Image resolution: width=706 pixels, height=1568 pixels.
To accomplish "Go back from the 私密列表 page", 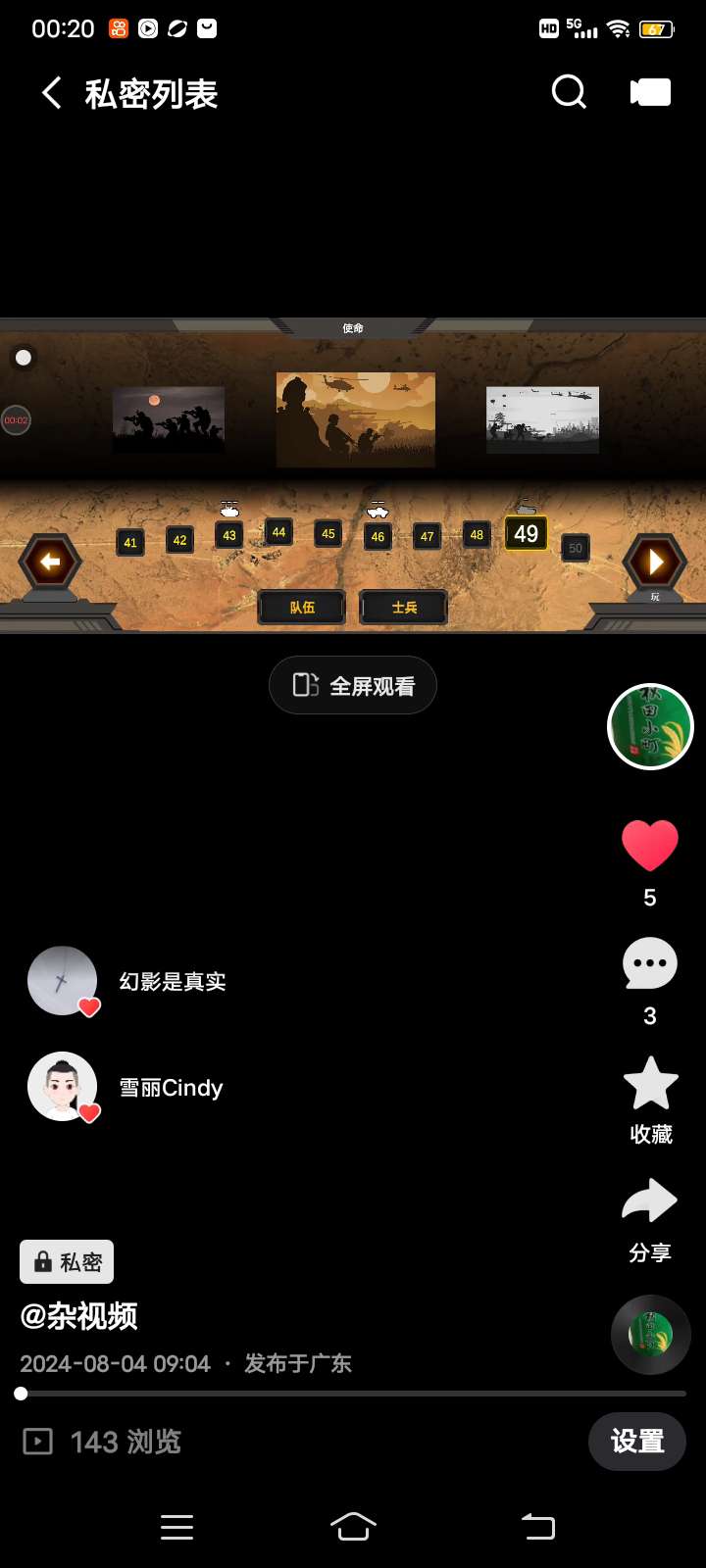I will point(52,94).
